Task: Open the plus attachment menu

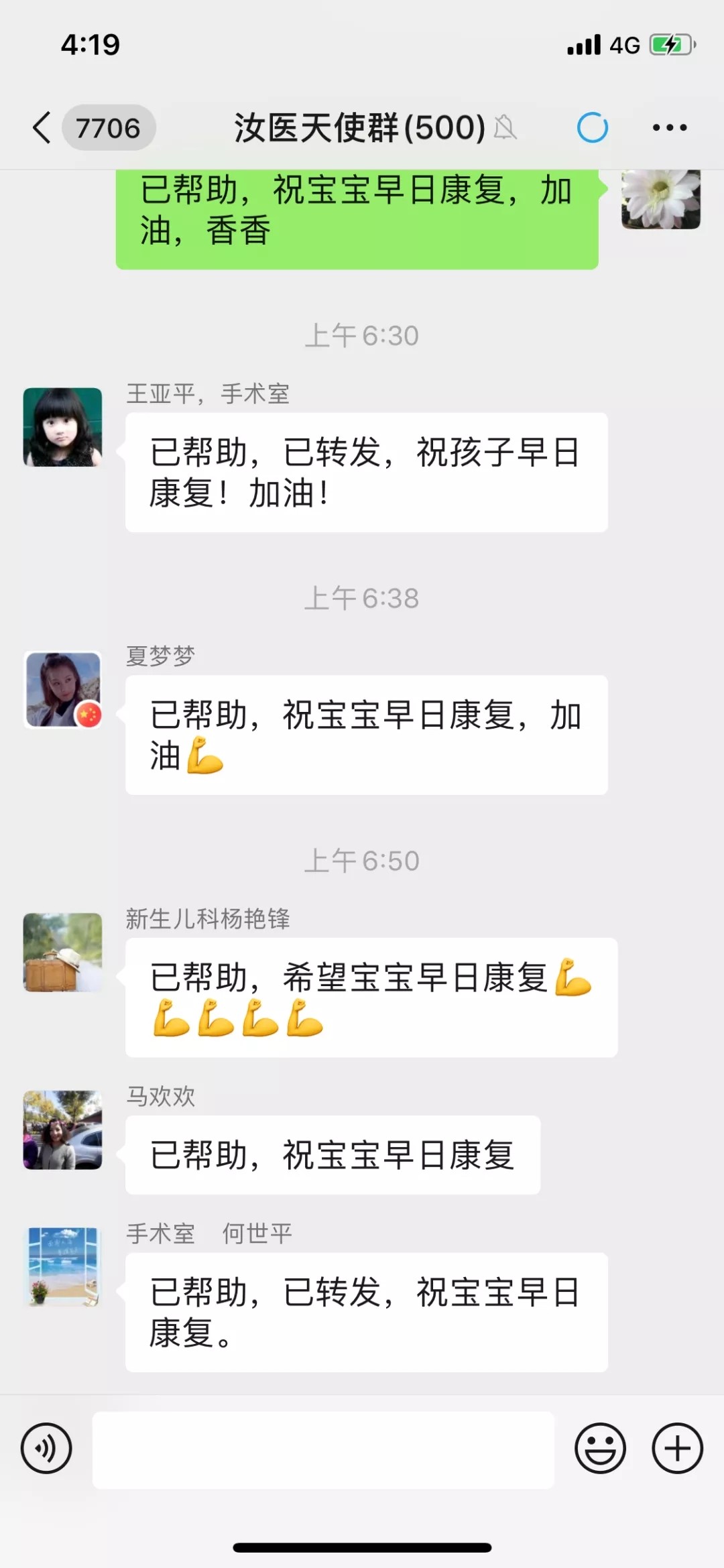Action: (677, 1448)
